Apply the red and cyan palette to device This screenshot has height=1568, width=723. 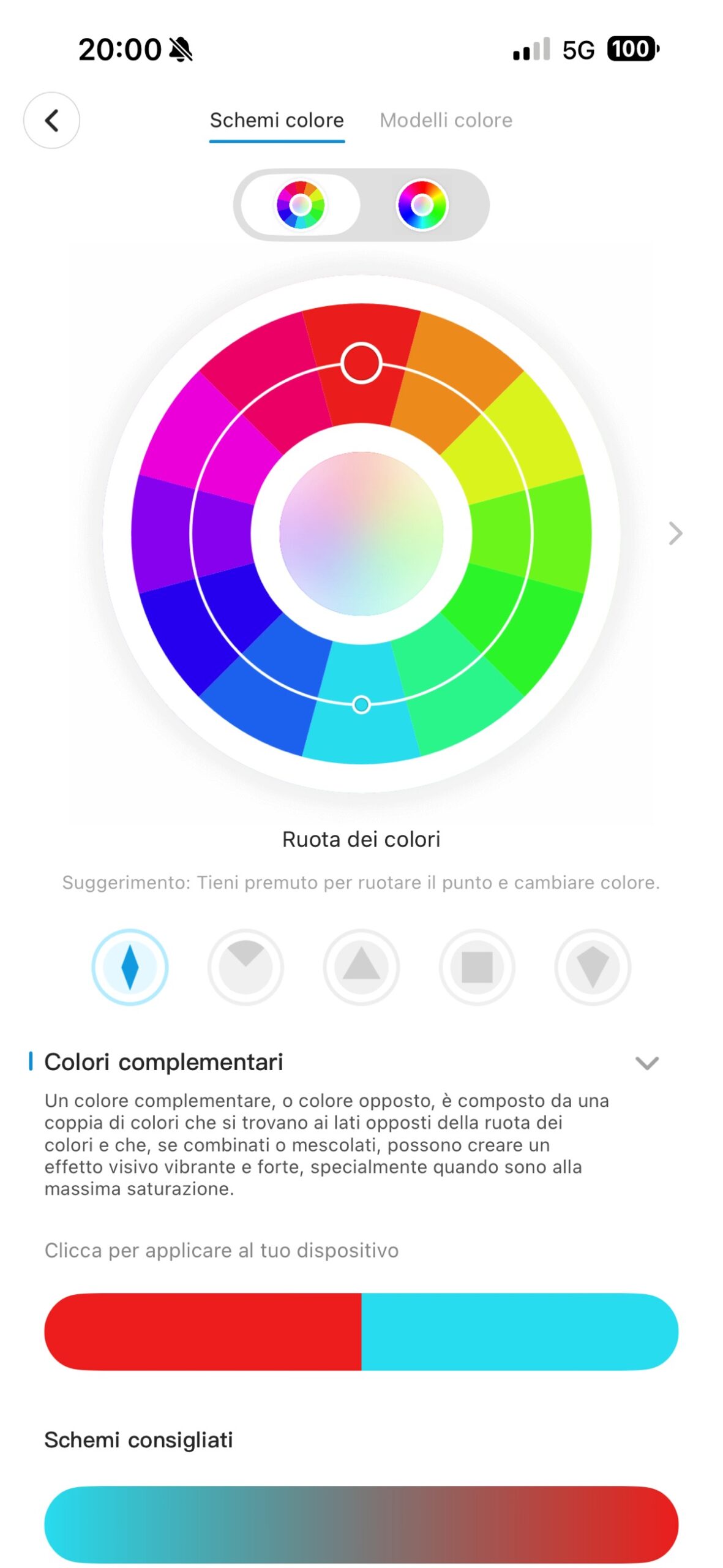[x=361, y=1332]
